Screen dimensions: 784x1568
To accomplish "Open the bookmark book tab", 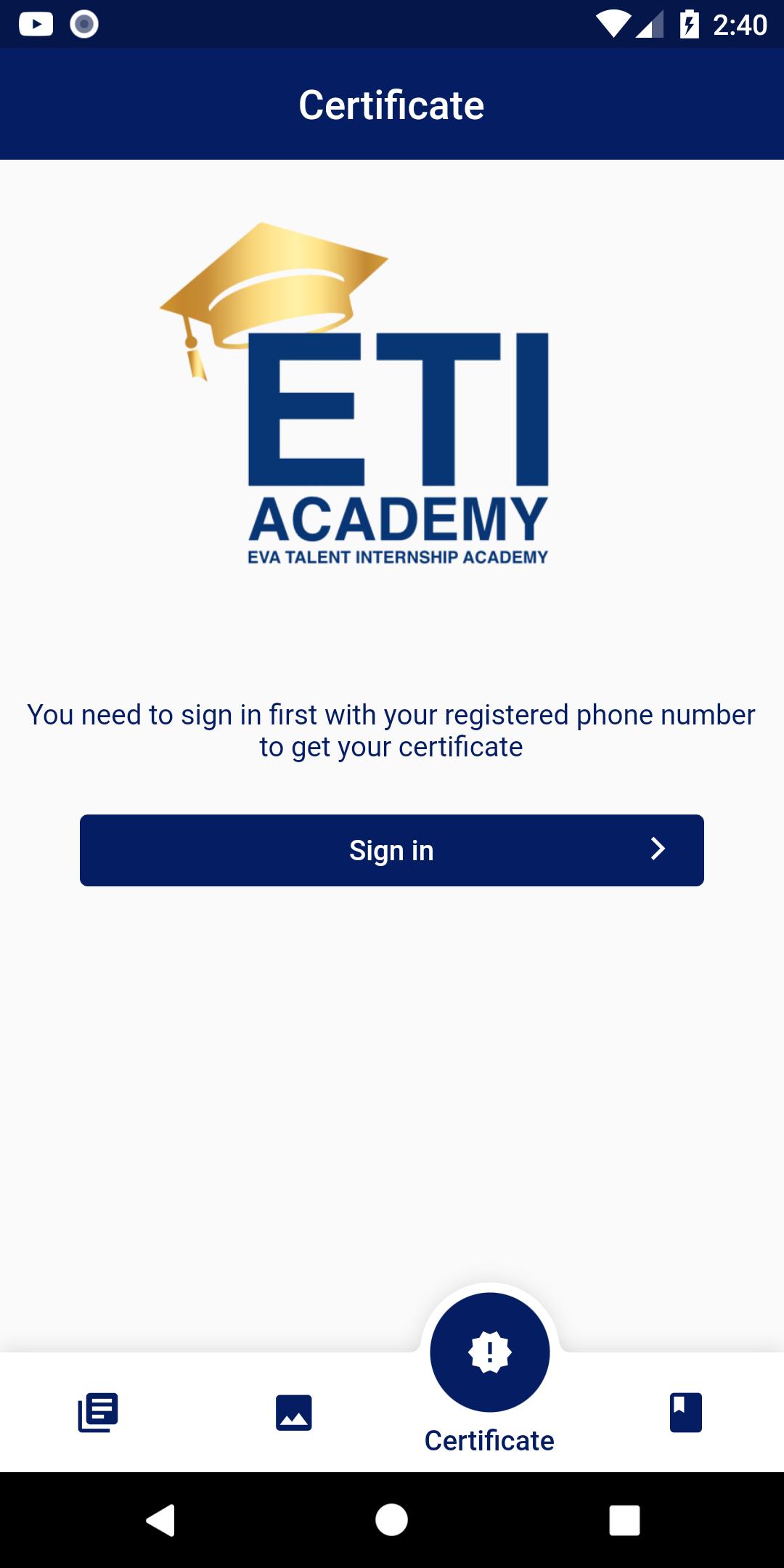I will [x=686, y=1413].
